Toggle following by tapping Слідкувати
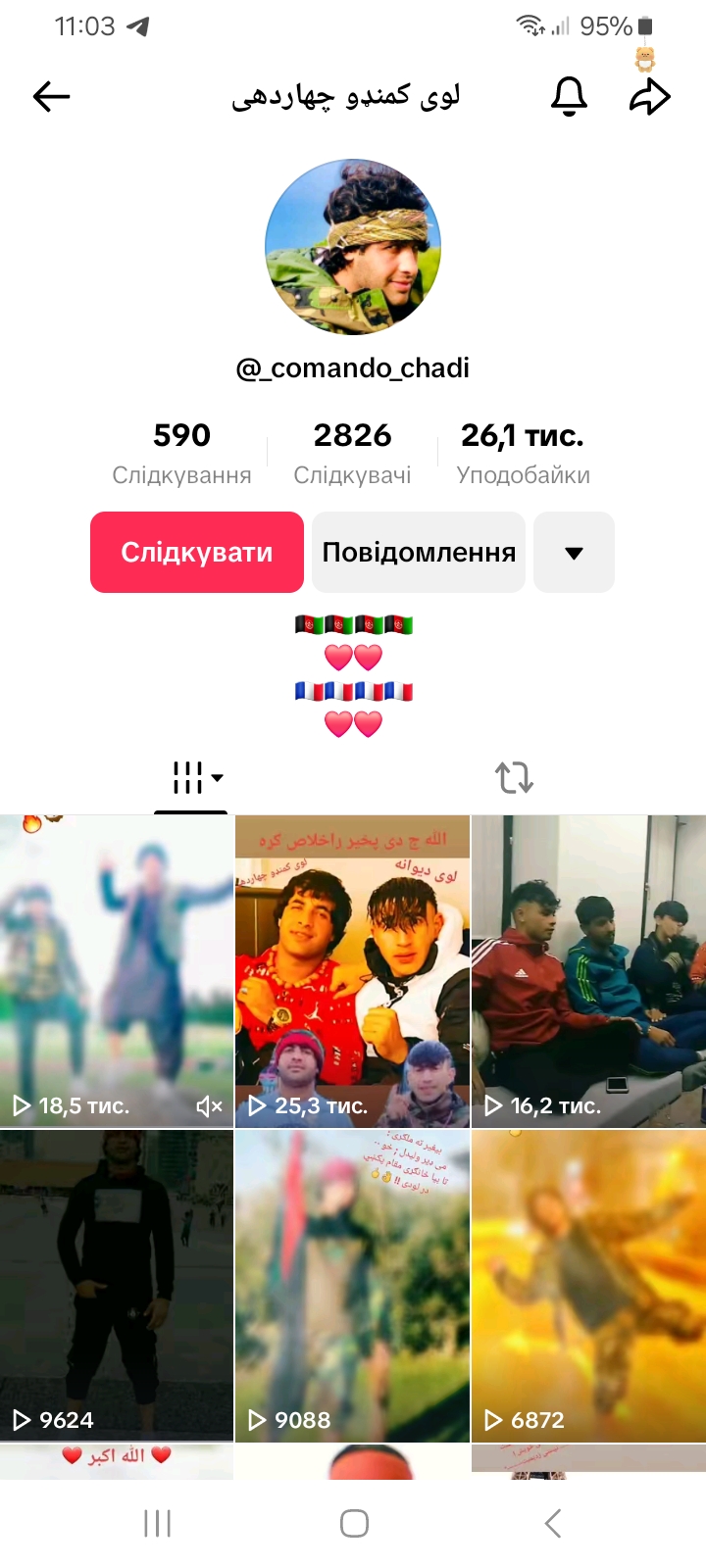This screenshot has height=1568, width=706. [196, 552]
